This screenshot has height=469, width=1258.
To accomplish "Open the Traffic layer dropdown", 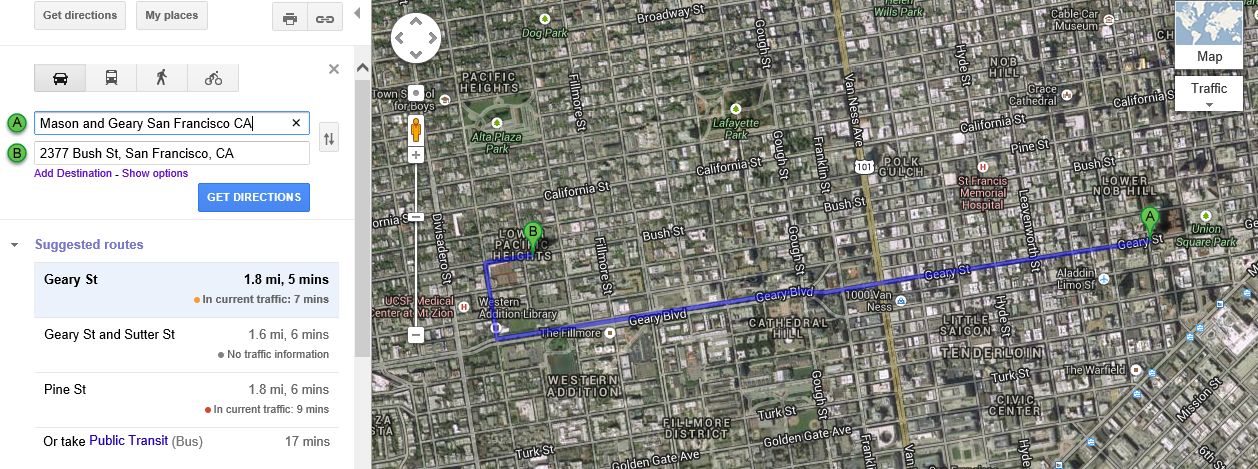I will pos(1209,94).
